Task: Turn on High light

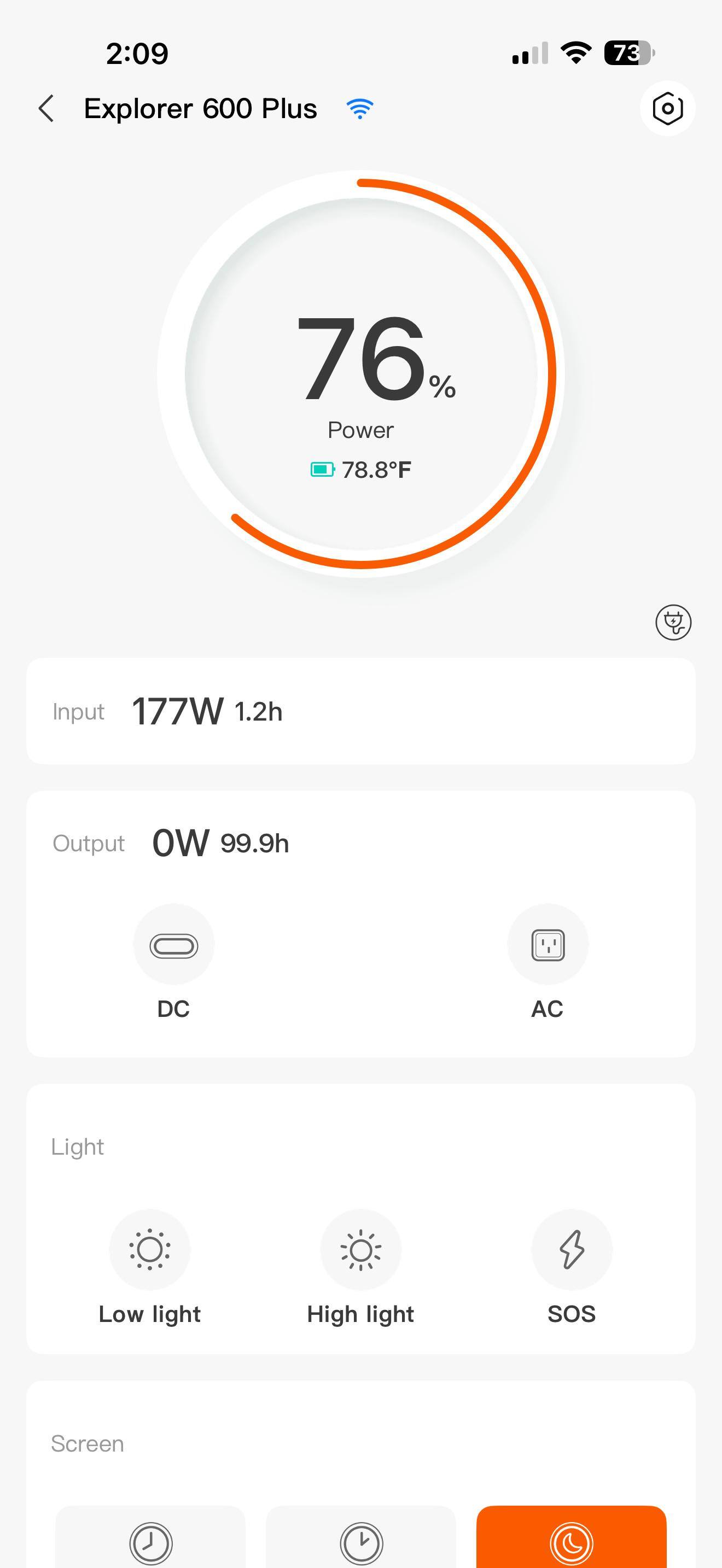Action: point(361,1250)
